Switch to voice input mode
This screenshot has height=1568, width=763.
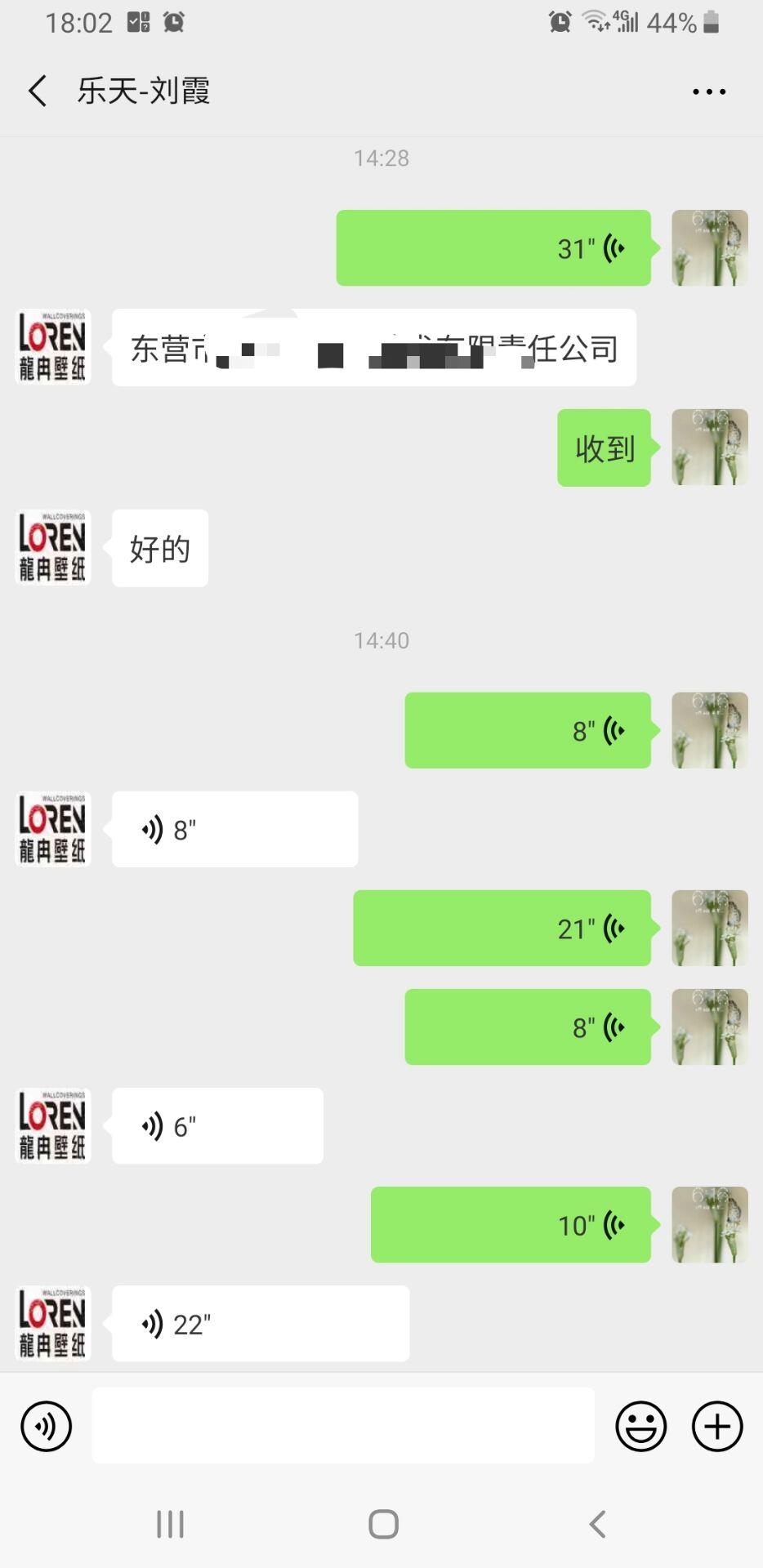pos(47,1426)
